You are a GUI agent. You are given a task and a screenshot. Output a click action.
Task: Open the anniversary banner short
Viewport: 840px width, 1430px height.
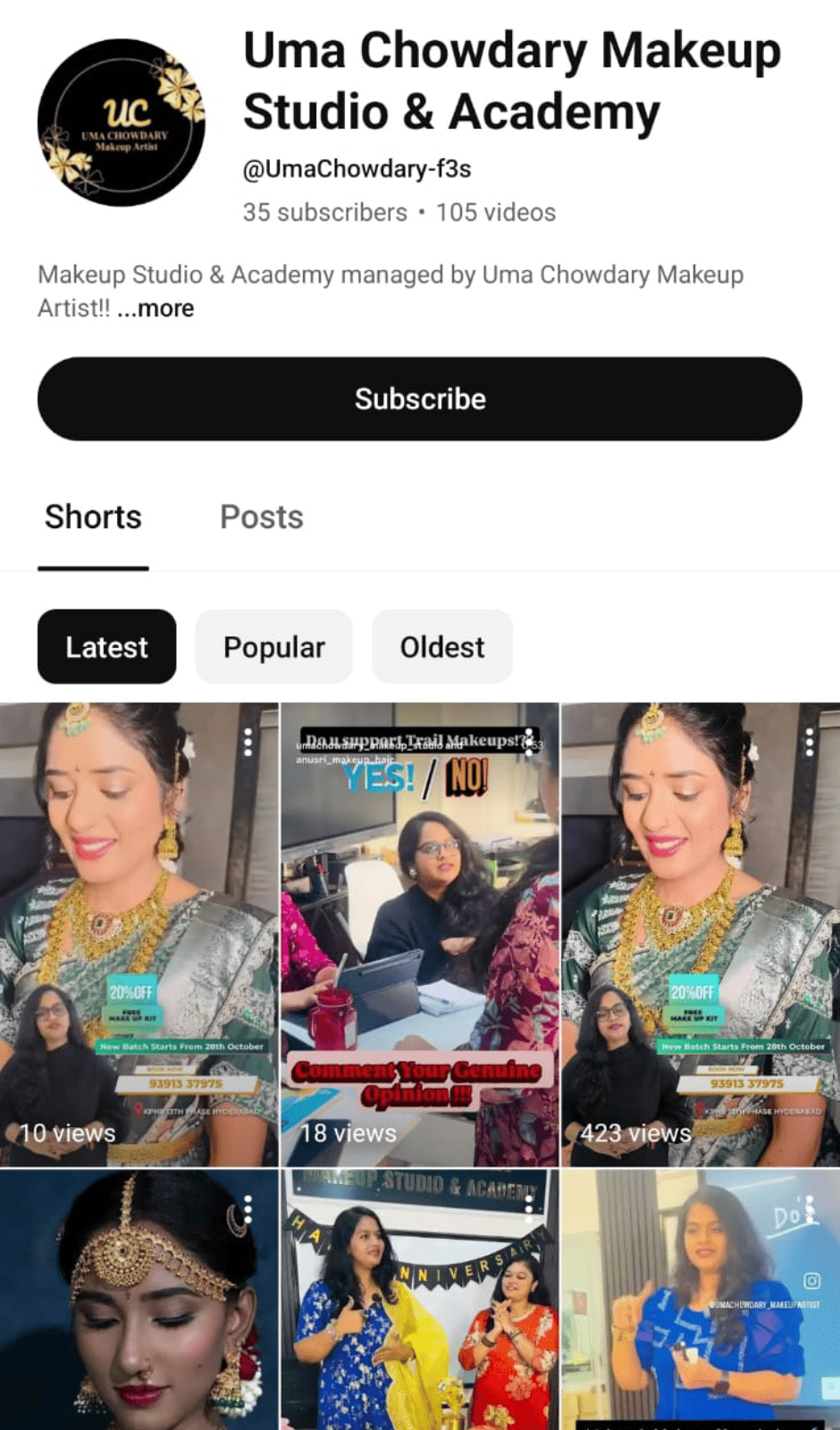coord(419,1305)
